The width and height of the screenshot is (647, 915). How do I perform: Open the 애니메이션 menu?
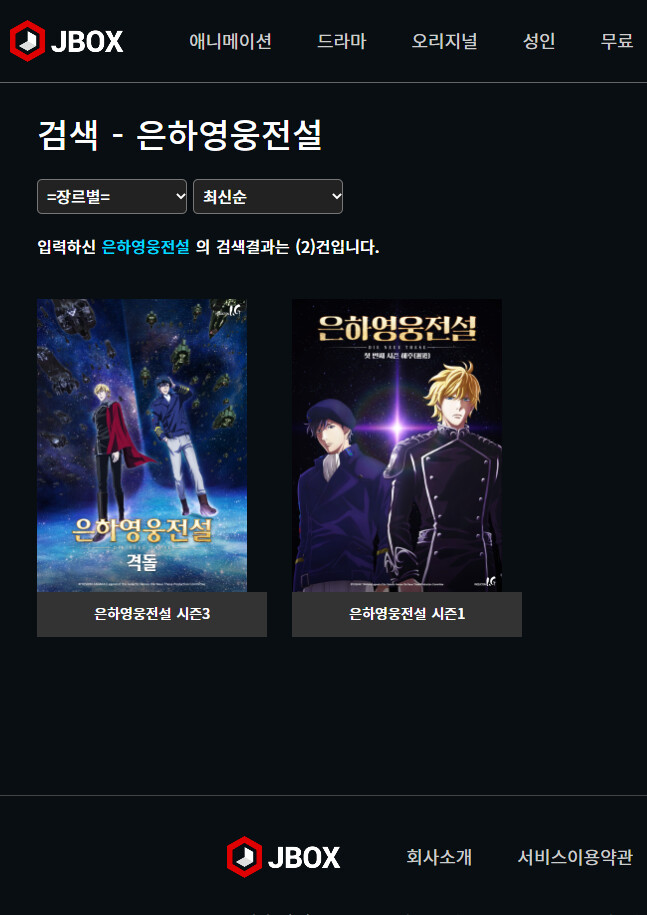click(230, 41)
